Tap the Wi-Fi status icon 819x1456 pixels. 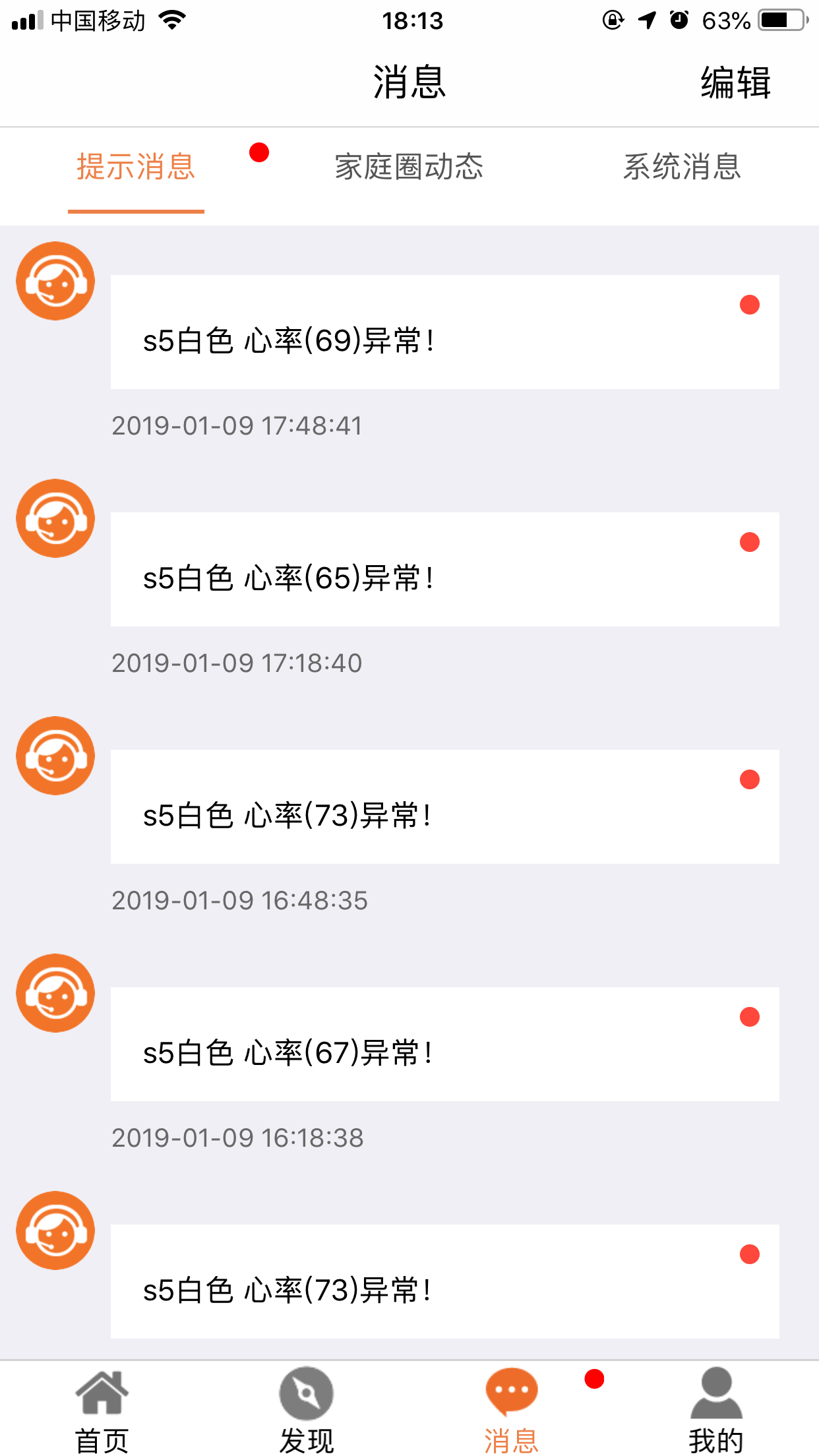tap(170, 20)
